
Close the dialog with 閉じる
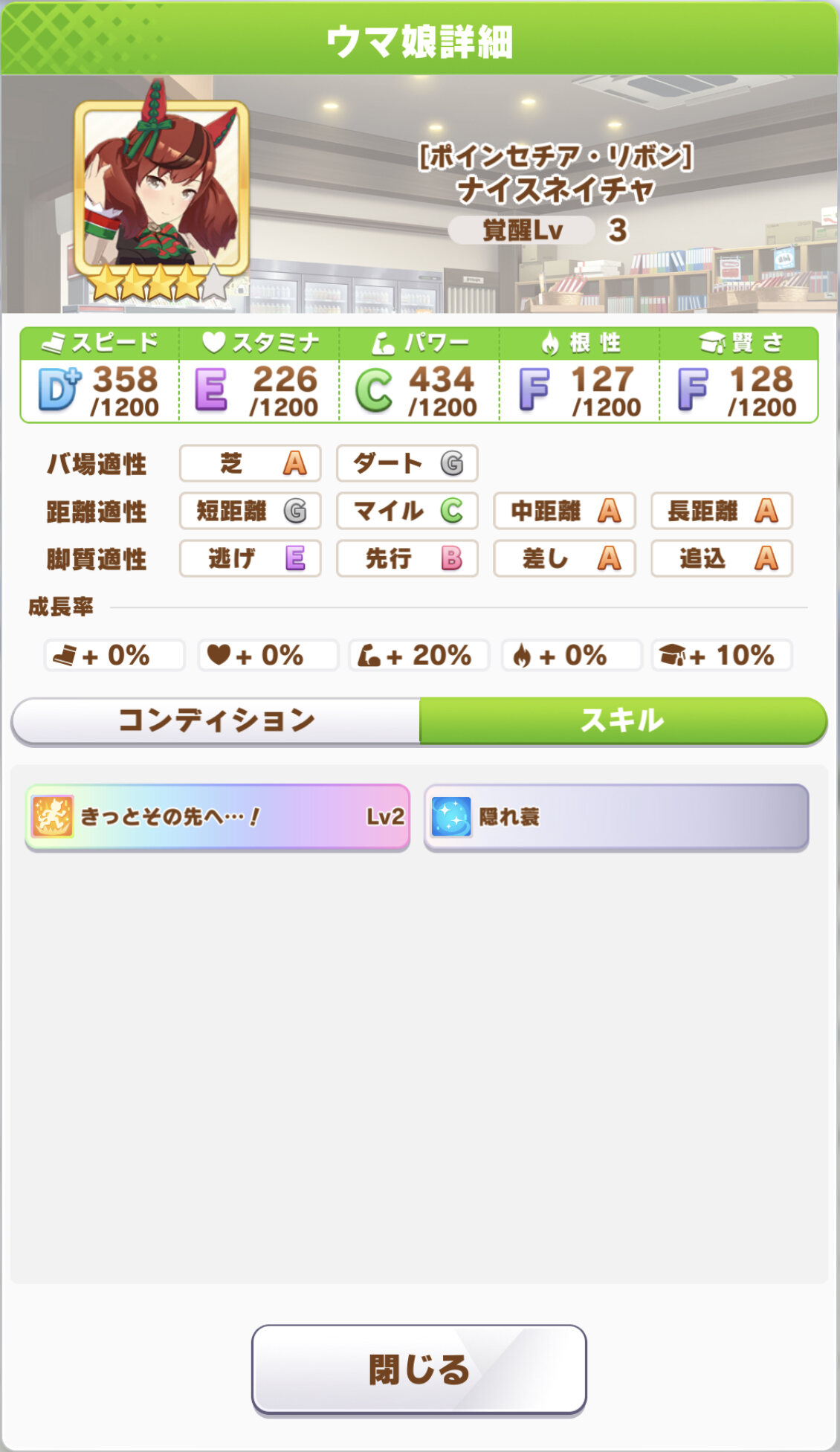point(419,1369)
